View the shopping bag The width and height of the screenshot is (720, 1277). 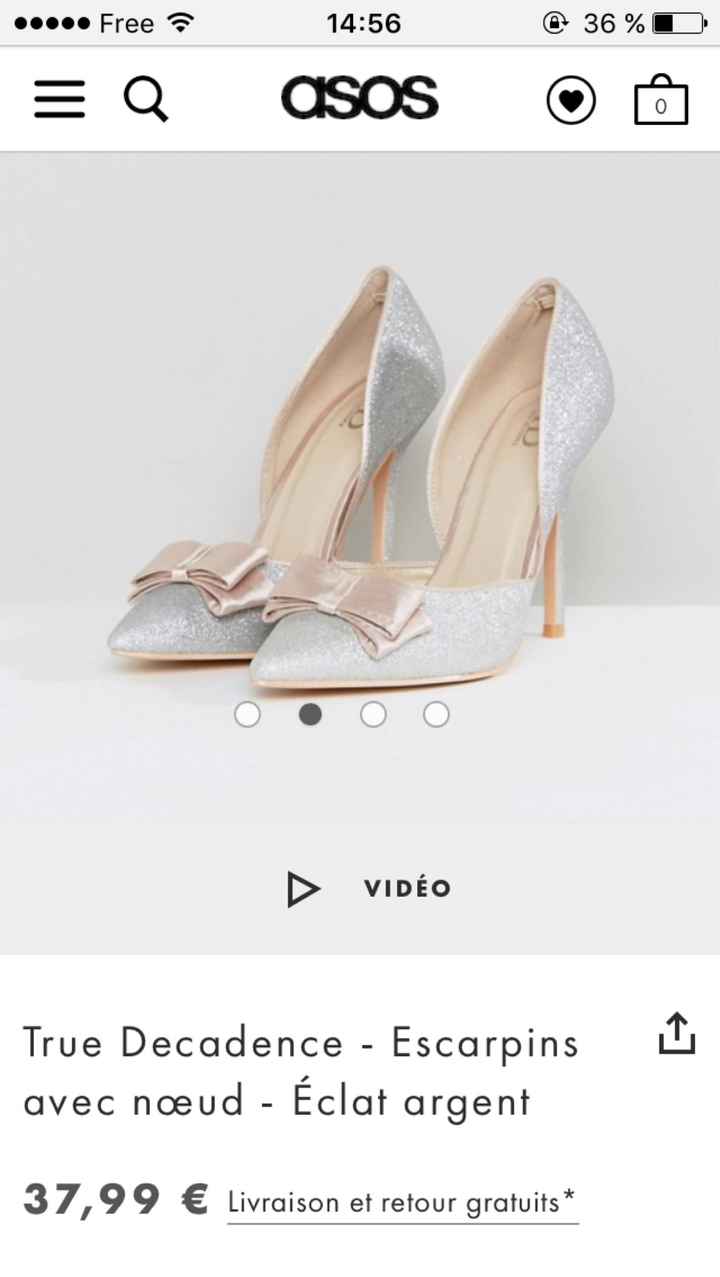pos(660,100)
